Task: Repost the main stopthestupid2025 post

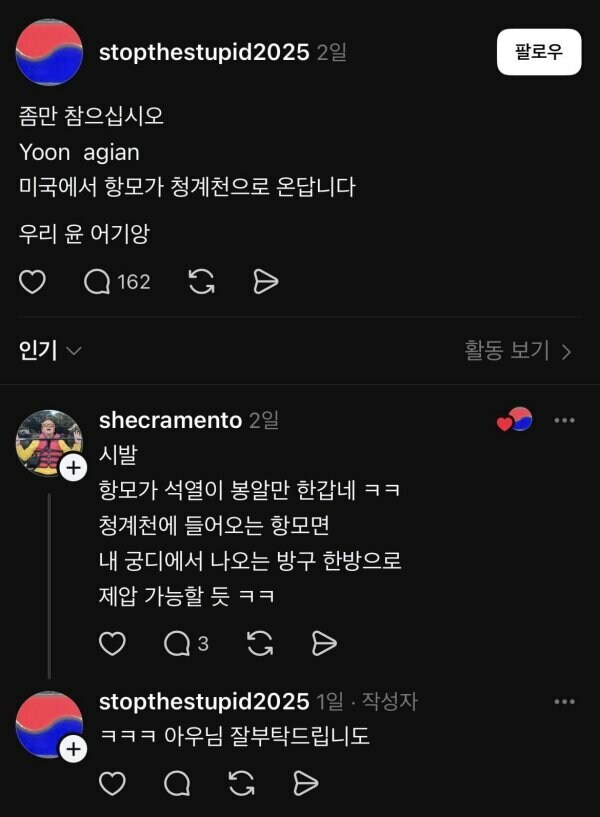Action: click(x=202, y=282)
